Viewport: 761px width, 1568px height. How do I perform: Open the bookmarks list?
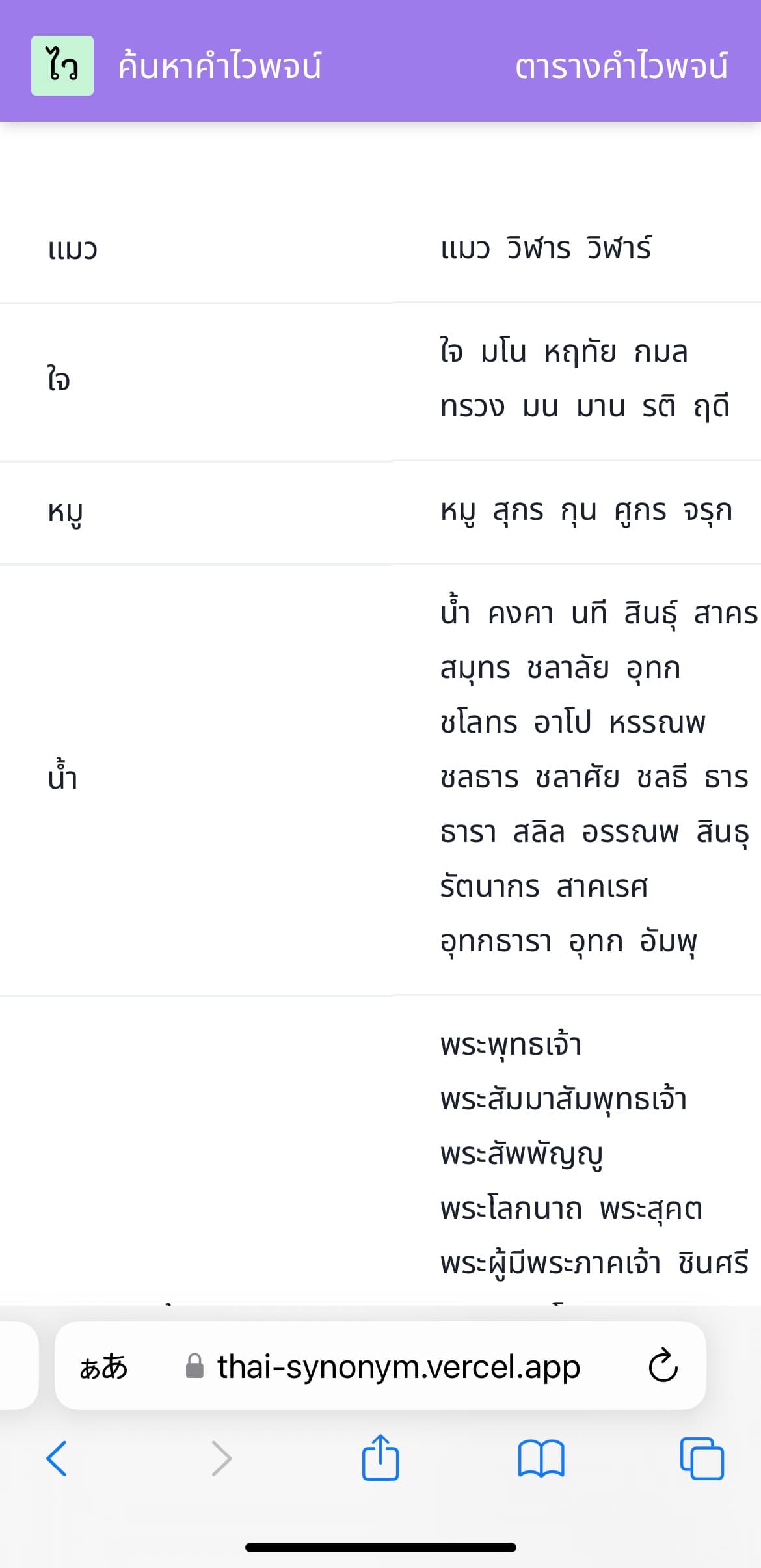(x=541, y=1459)
